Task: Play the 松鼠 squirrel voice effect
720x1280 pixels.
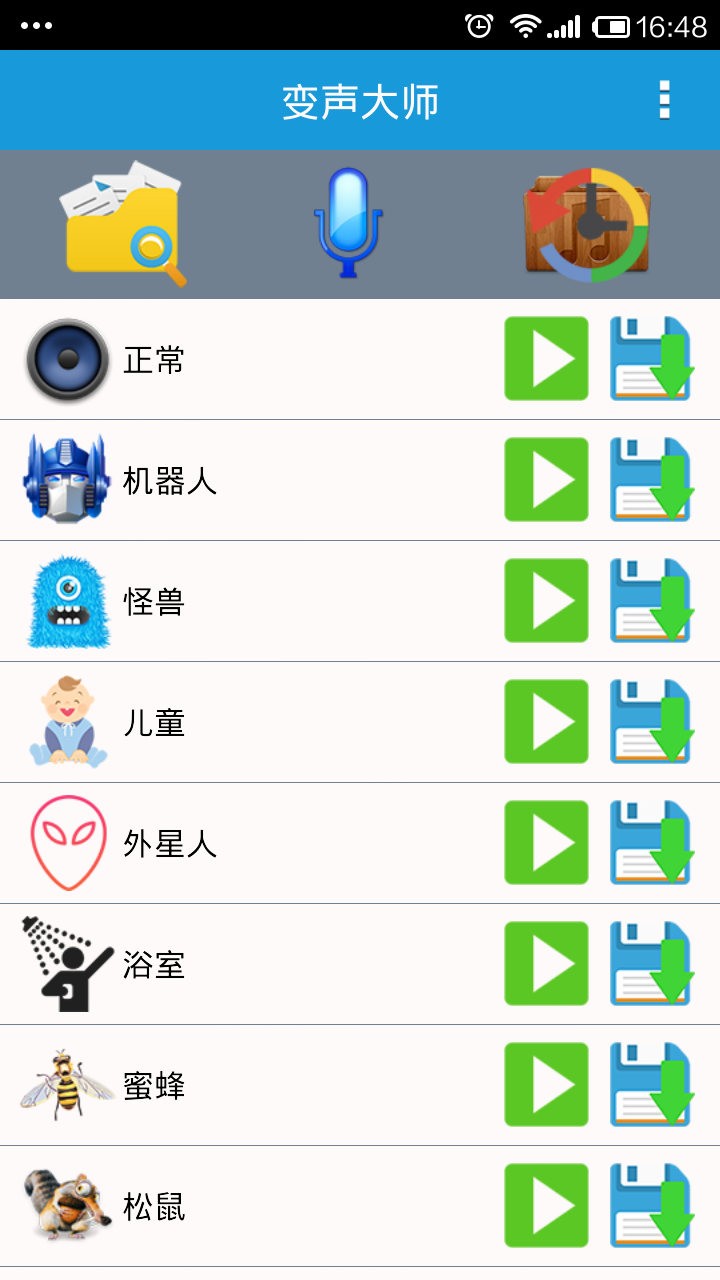Action: click(546, 1205)
